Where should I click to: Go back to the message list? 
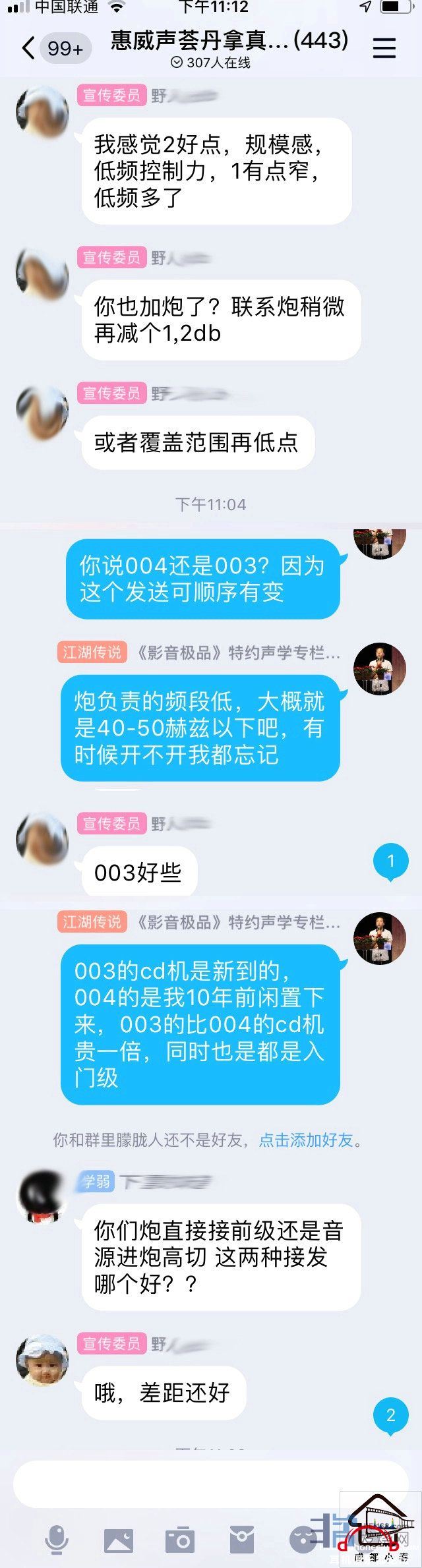pos(28,48)
